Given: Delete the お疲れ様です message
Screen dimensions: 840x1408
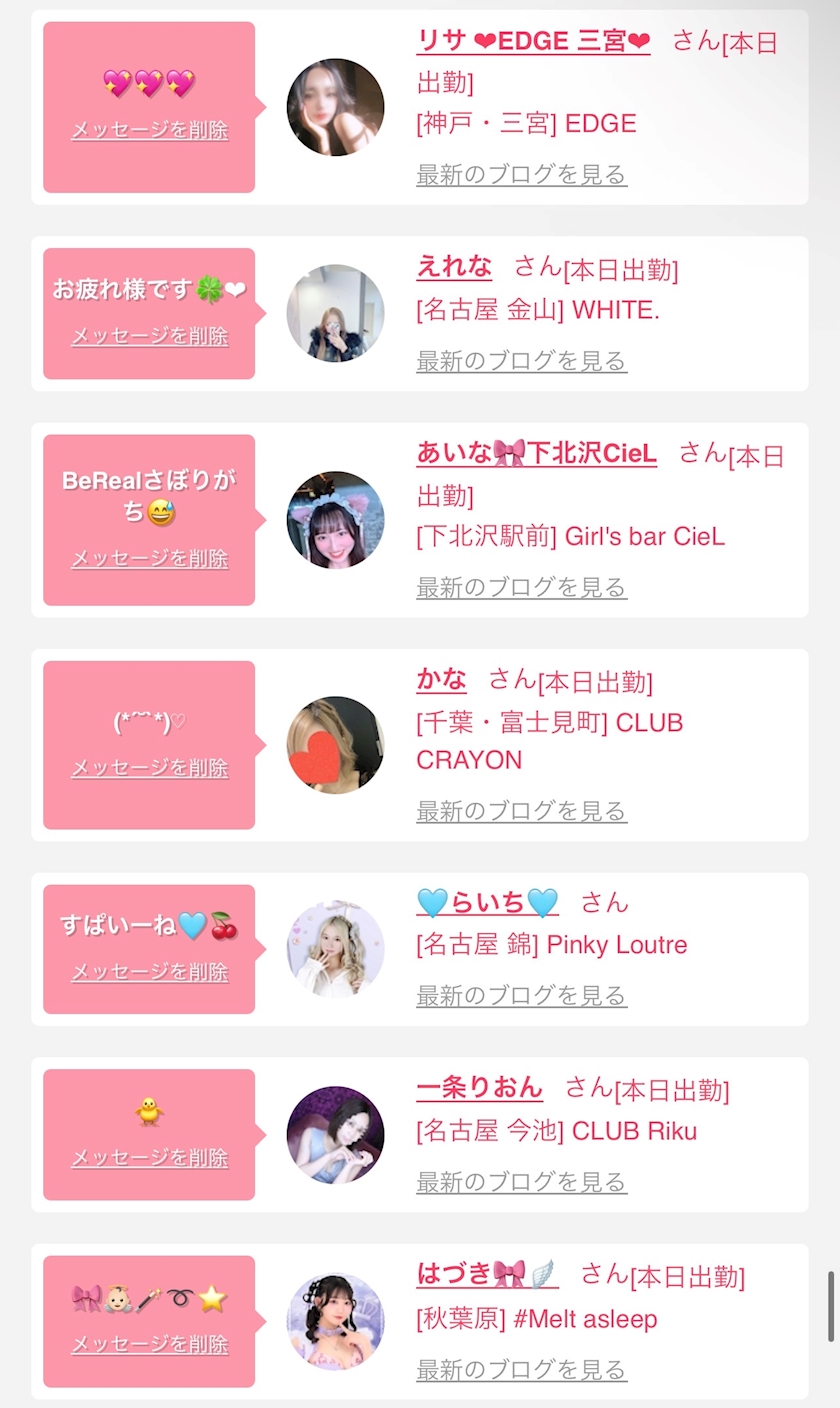Looking at the screenshot, I should pyautogui.click(x=150, y=336).
